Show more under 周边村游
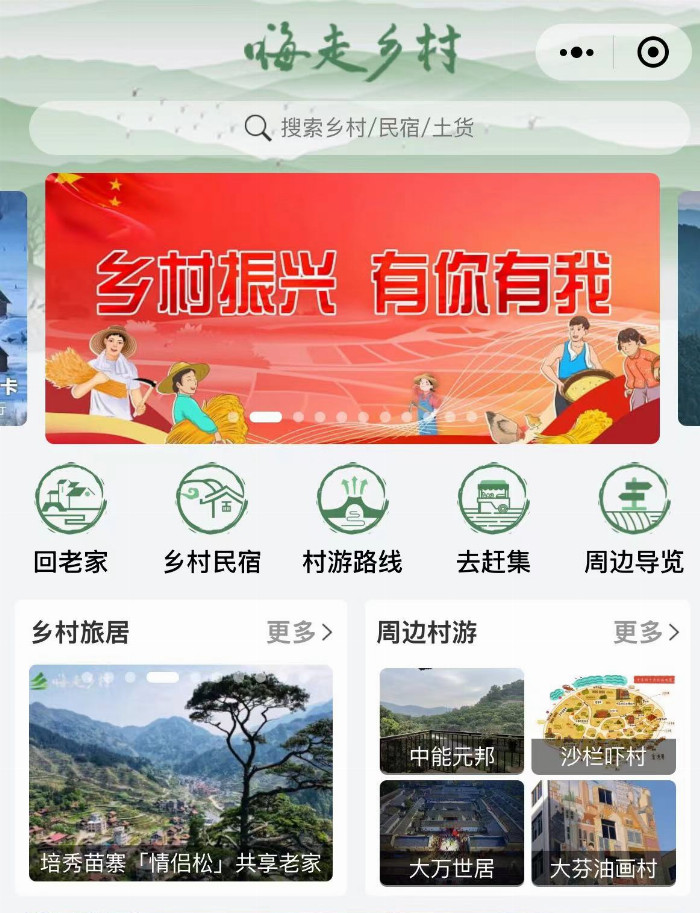This screenshot has width=700, height=913. tap(646, 633)
